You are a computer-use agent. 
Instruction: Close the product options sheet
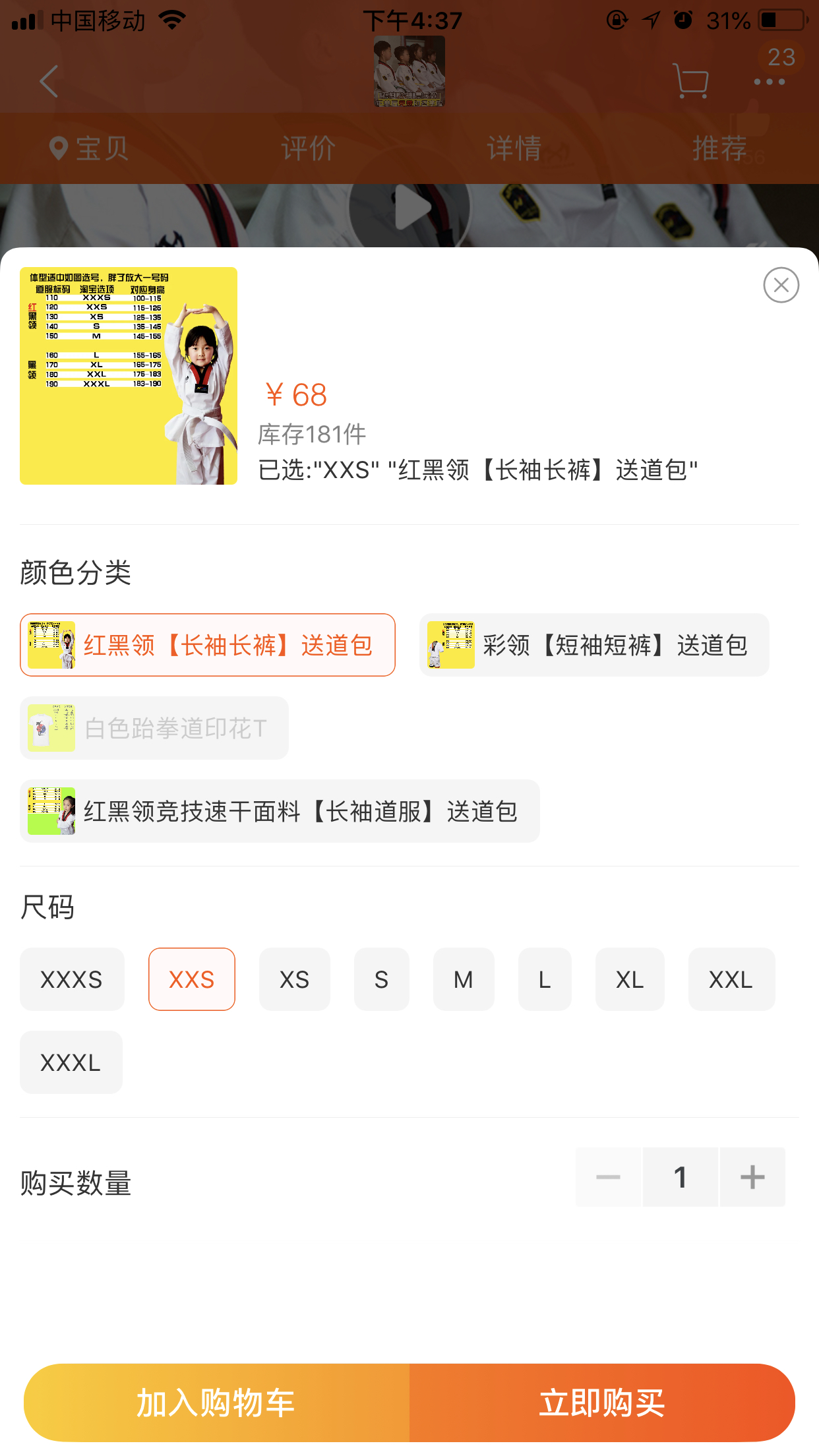781,285
